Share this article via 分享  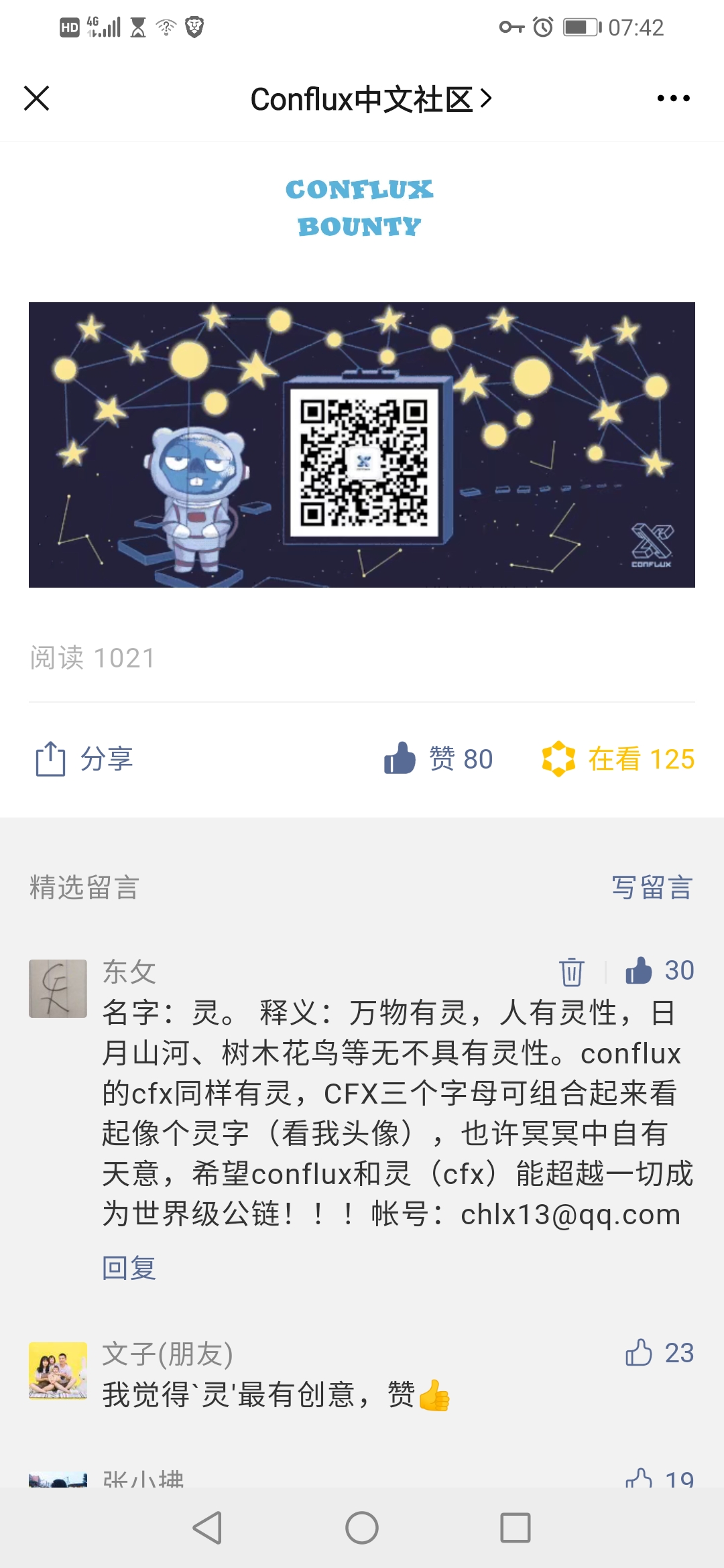[x=84, y=759]
